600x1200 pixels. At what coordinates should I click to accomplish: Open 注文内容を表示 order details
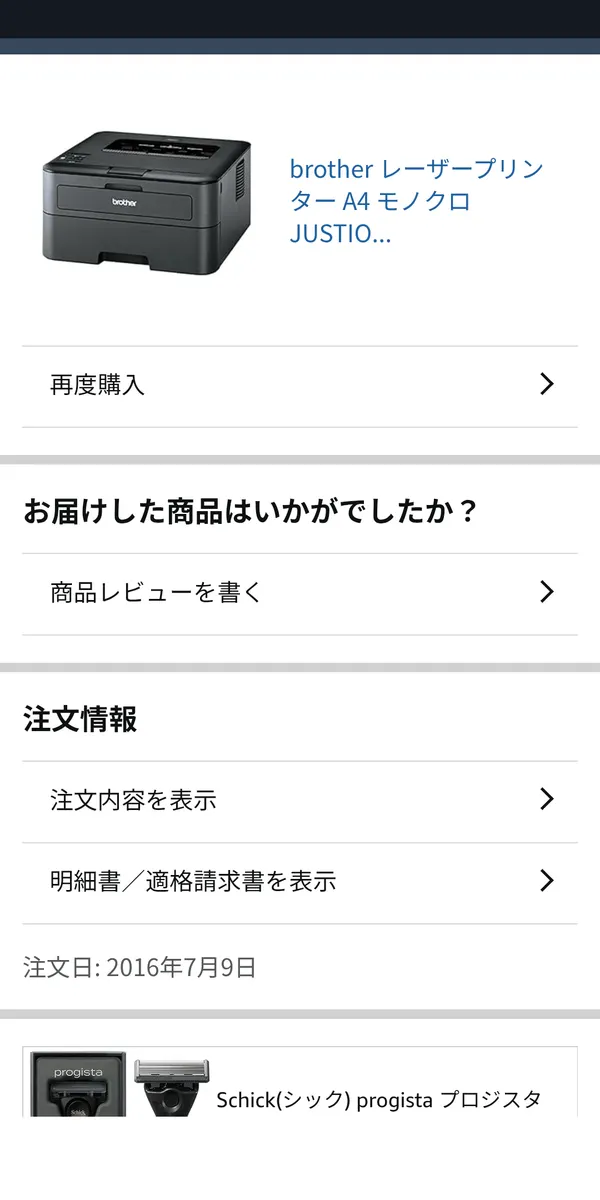[300, 801]
